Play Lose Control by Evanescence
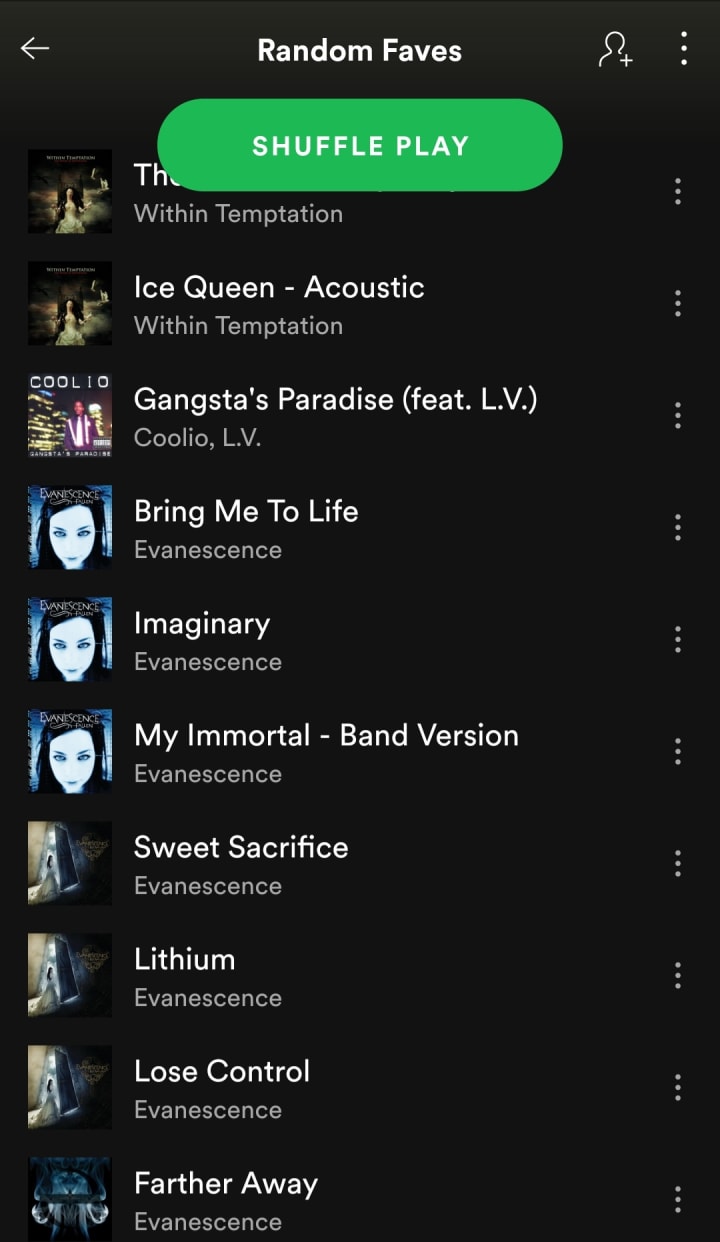Screen dimensions: 720x1242 click(360, 1088)
